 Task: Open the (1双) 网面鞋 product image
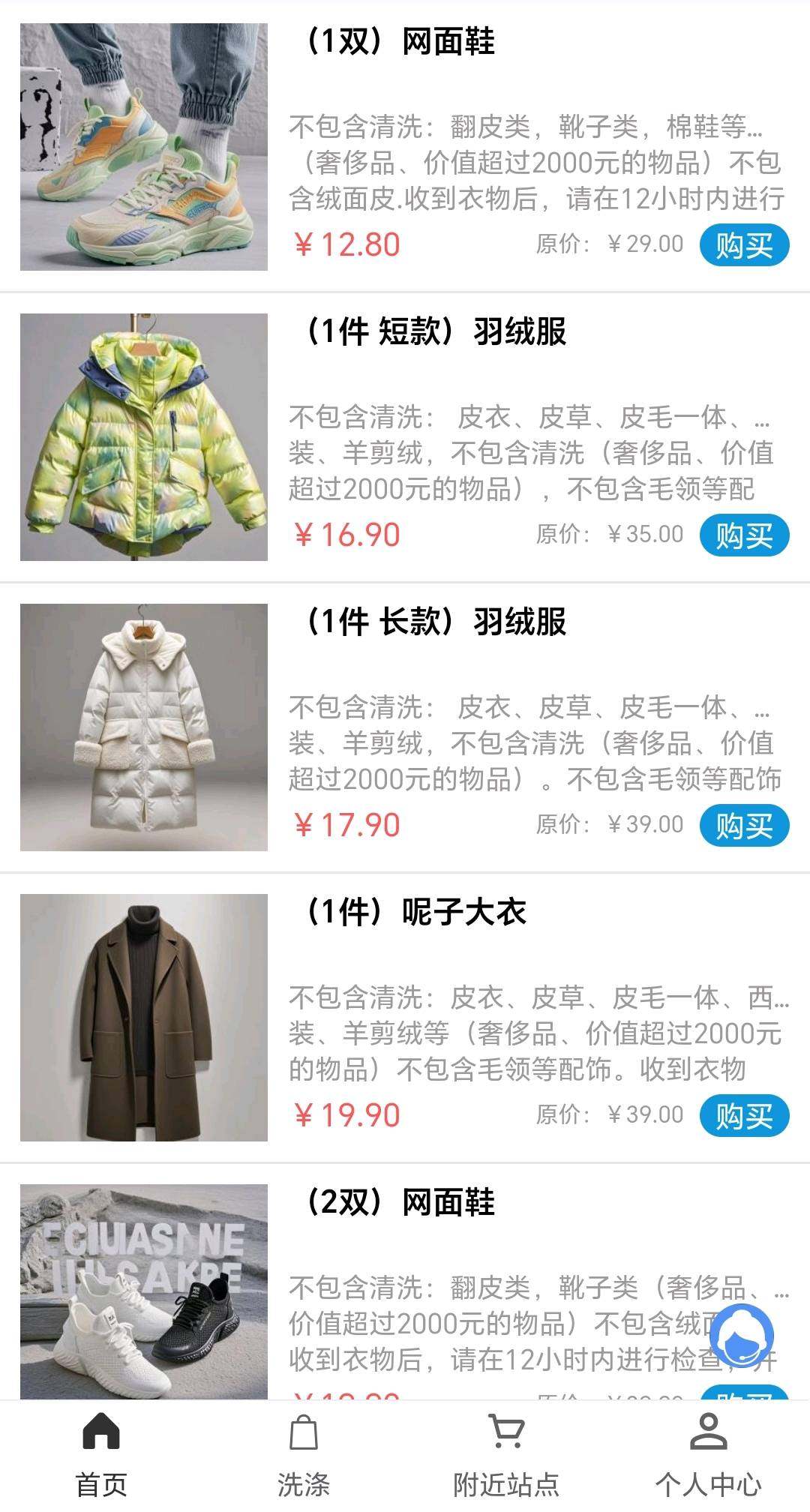pos(144,147)
